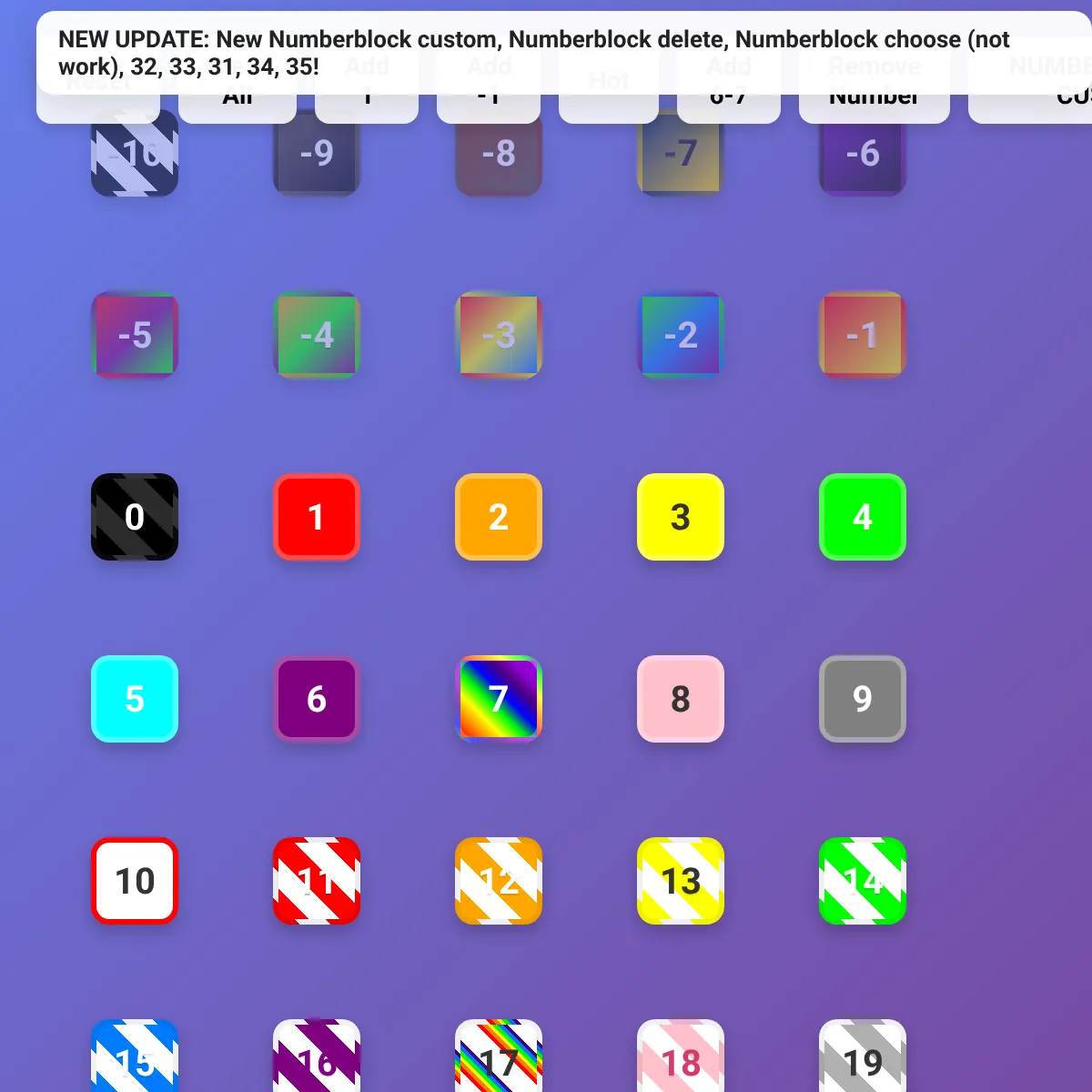Select the gray numberblock 9
The width and height of the screenshot is (1092, 1092).
coord(863,699)
